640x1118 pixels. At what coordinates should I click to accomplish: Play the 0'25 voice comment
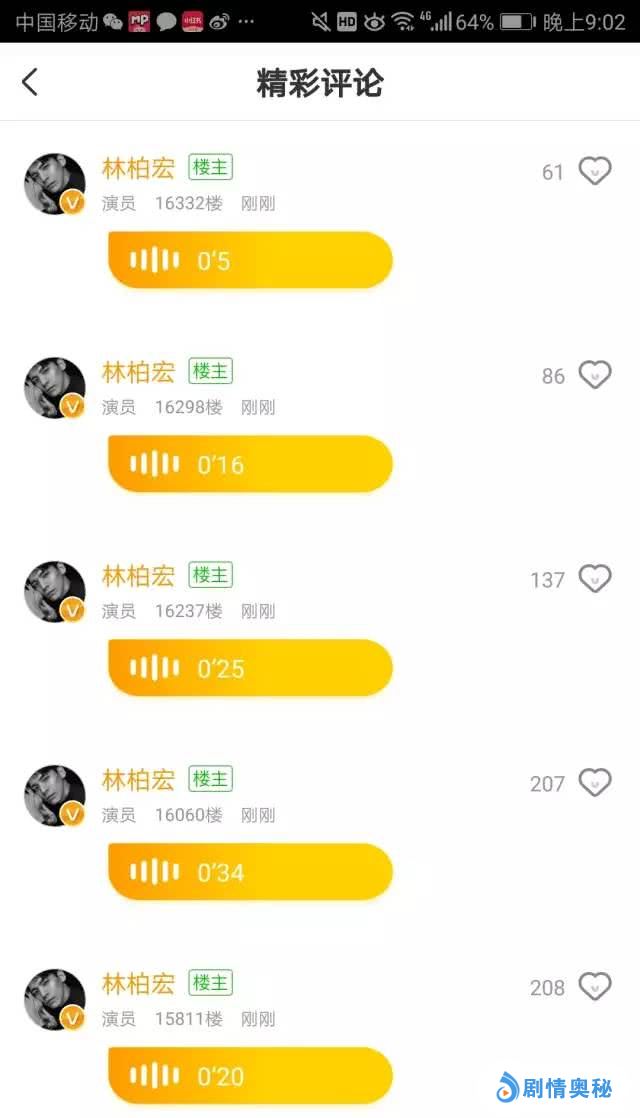[x=250, y=668]
